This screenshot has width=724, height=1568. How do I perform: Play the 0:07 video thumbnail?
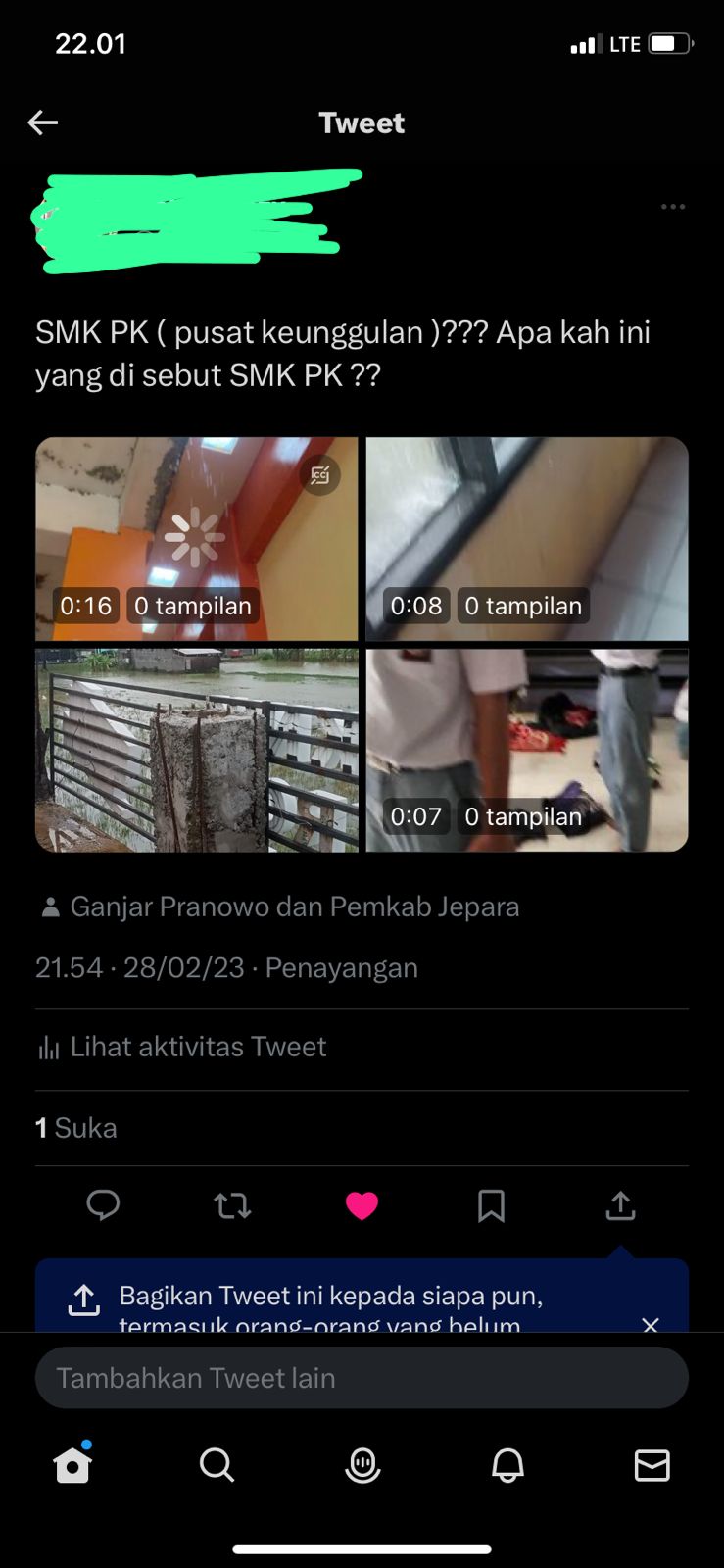527,751
